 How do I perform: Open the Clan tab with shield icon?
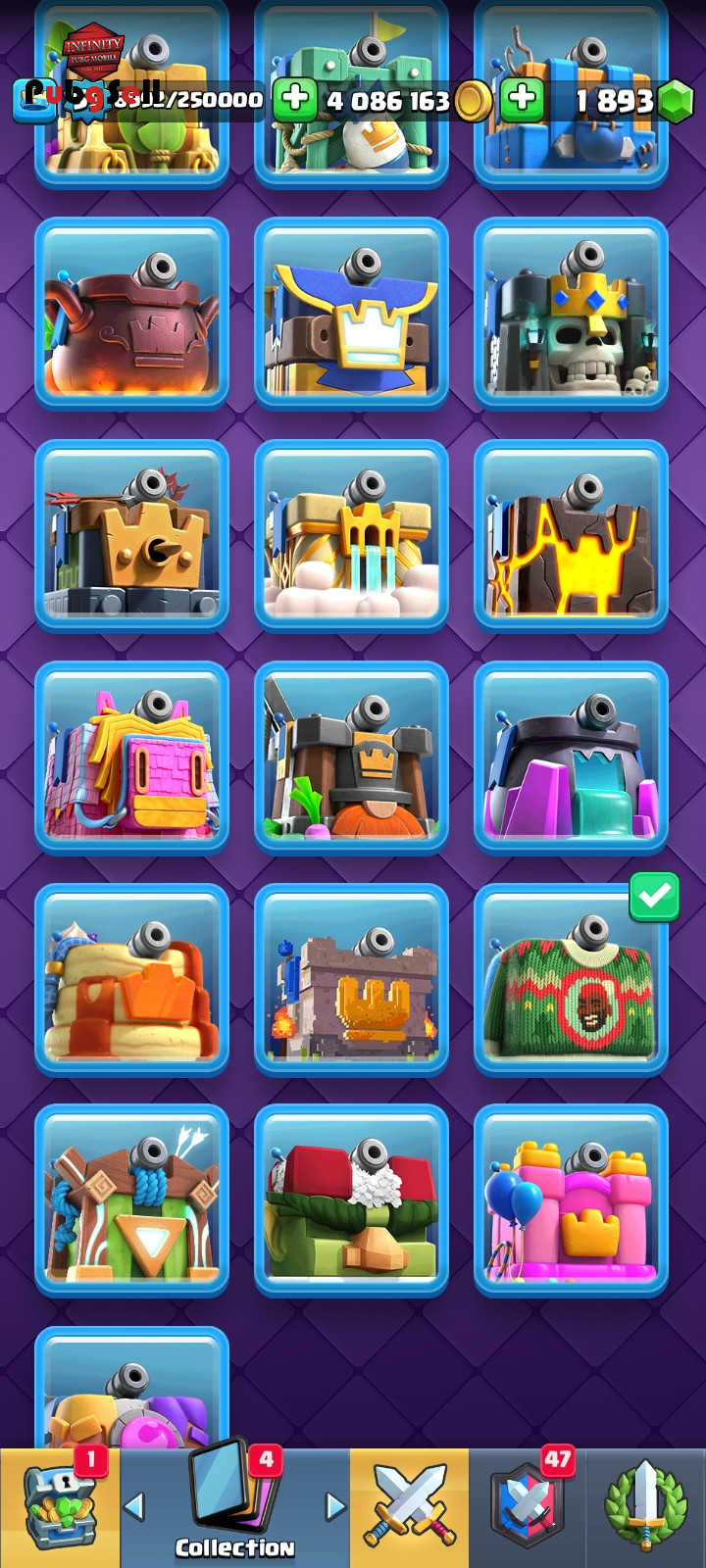click(x=528, y=1507)
